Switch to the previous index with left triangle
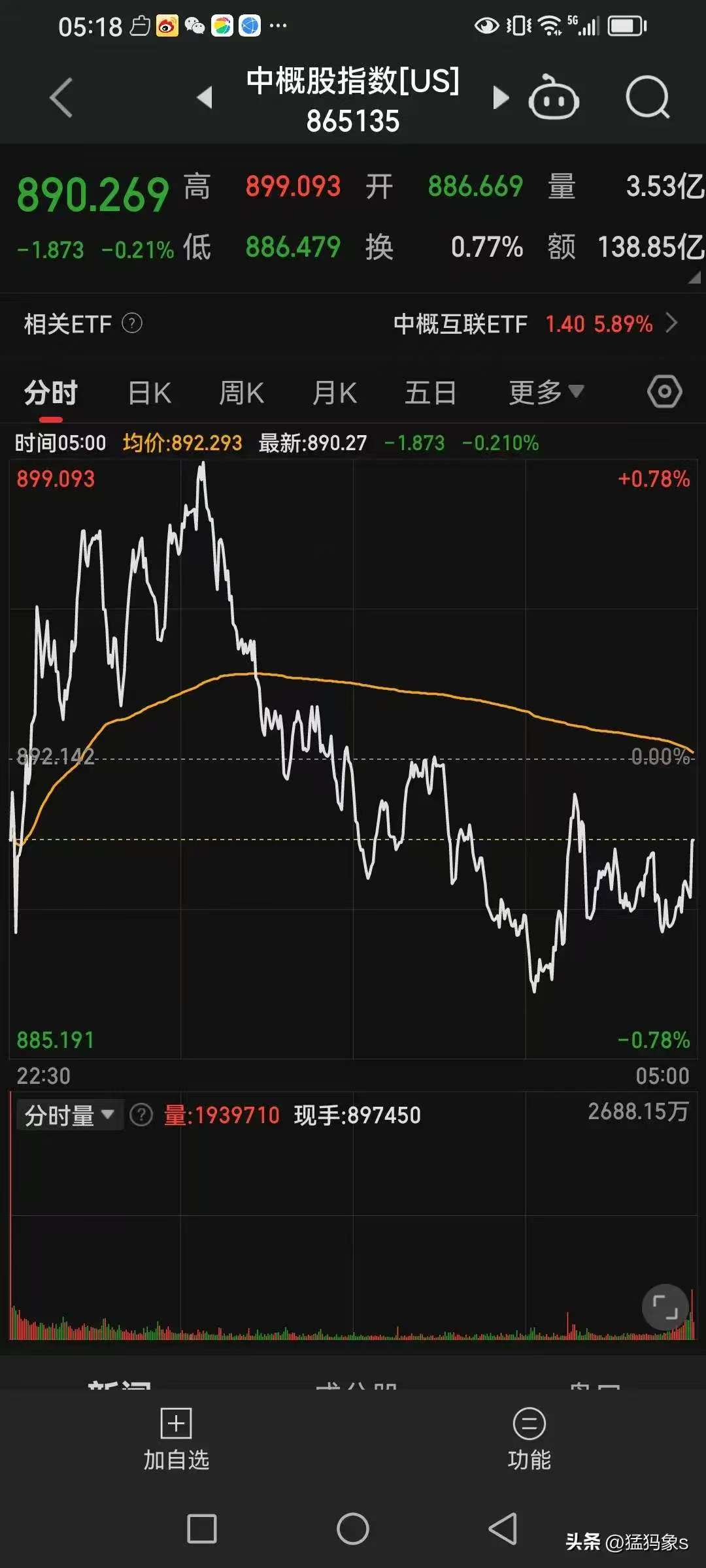This screenshot has height=1568, width=706. 205,98
